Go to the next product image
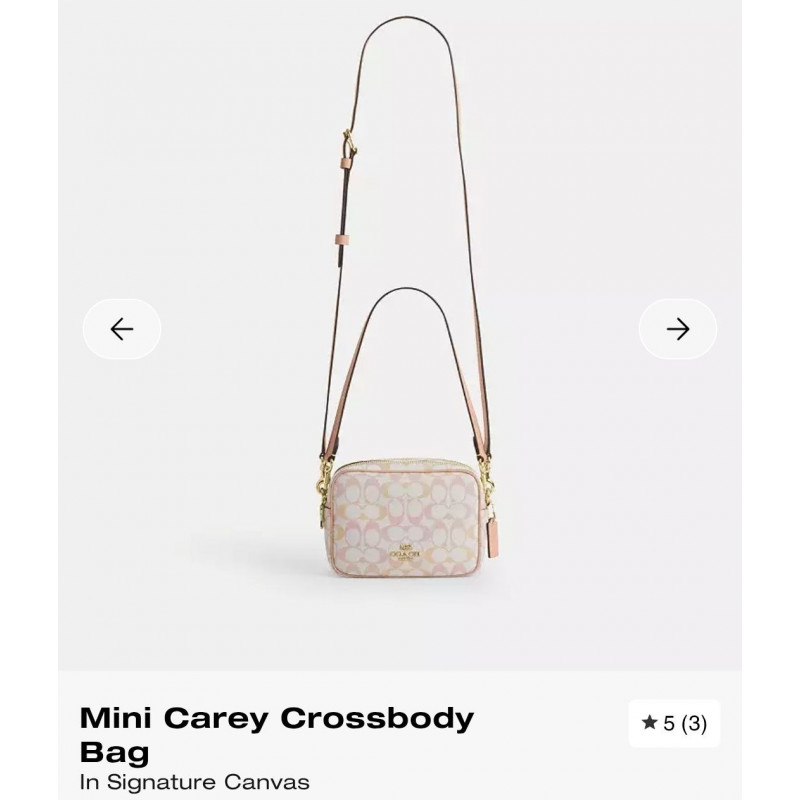 (x=678, y=328)
